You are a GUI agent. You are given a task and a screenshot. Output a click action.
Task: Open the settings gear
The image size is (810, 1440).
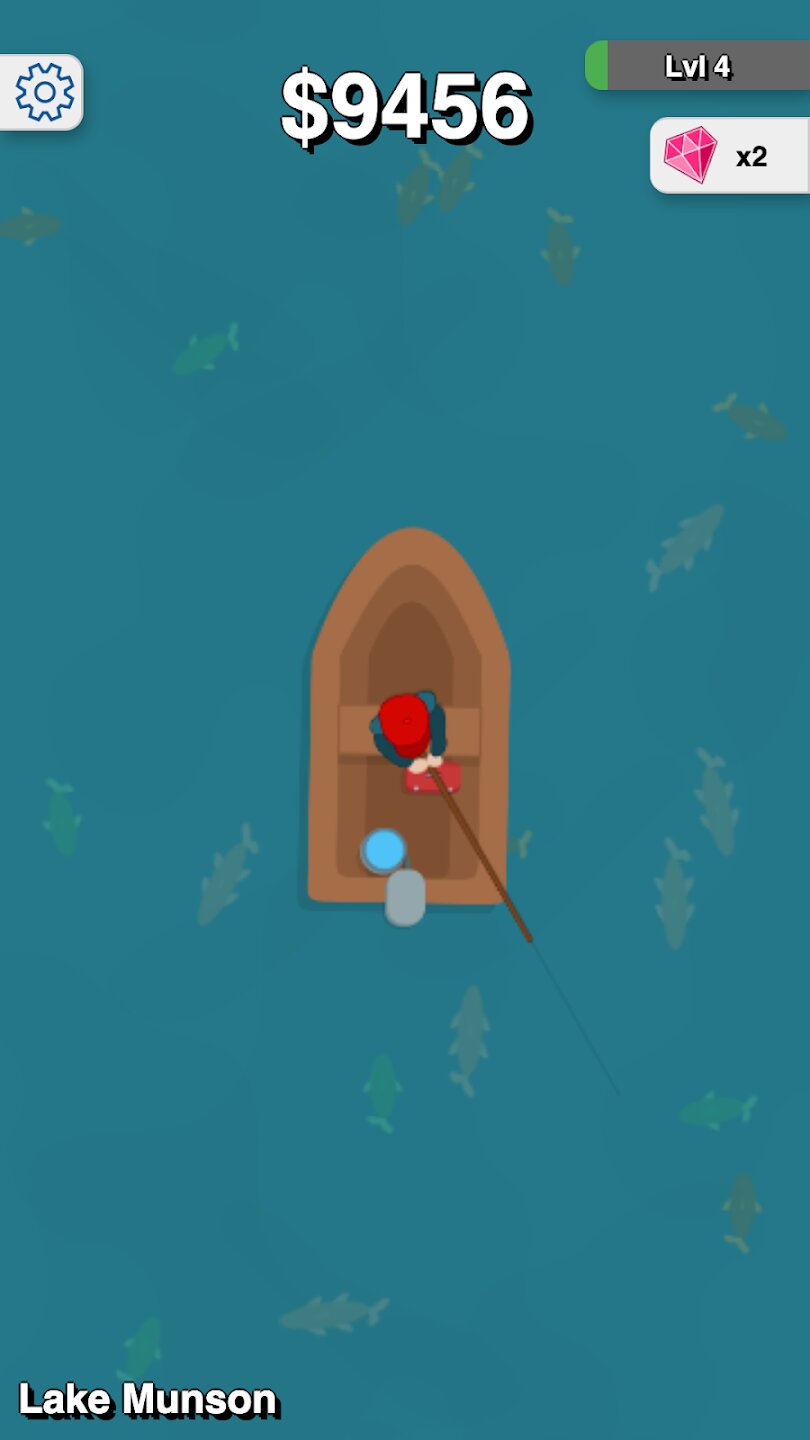point(44,92)
